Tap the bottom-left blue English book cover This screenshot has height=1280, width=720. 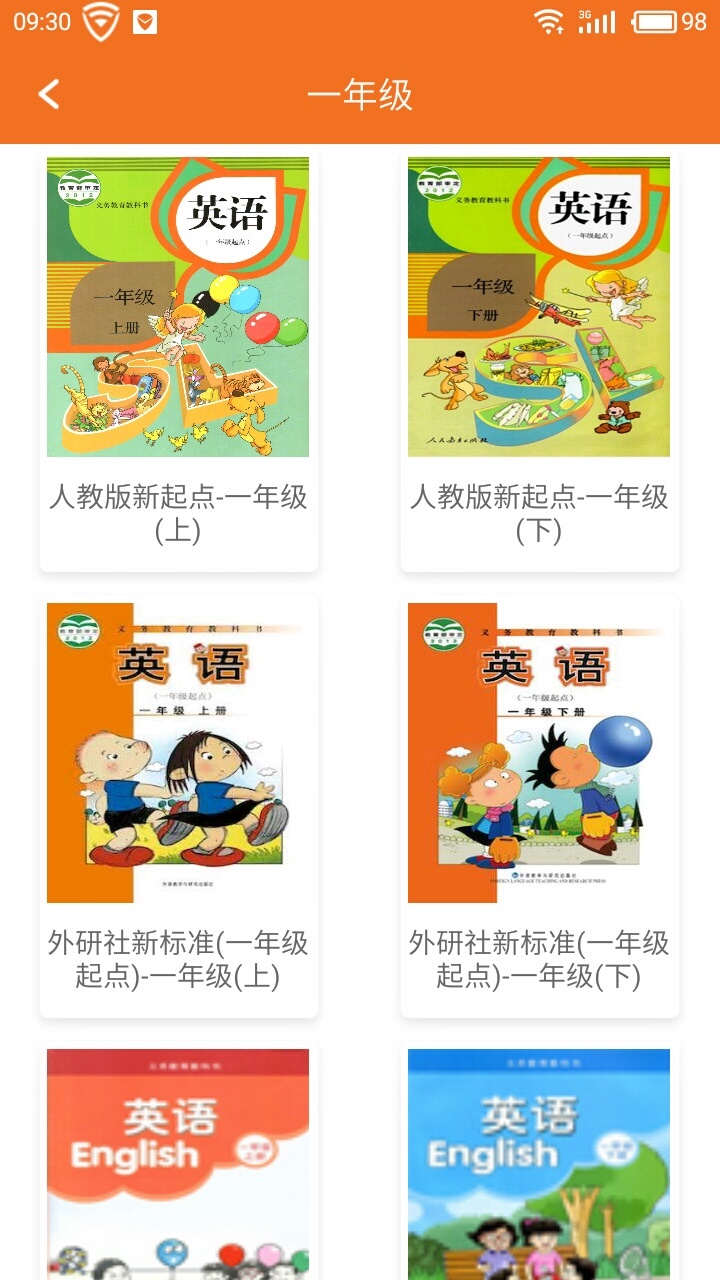[x=176, y=1180]
